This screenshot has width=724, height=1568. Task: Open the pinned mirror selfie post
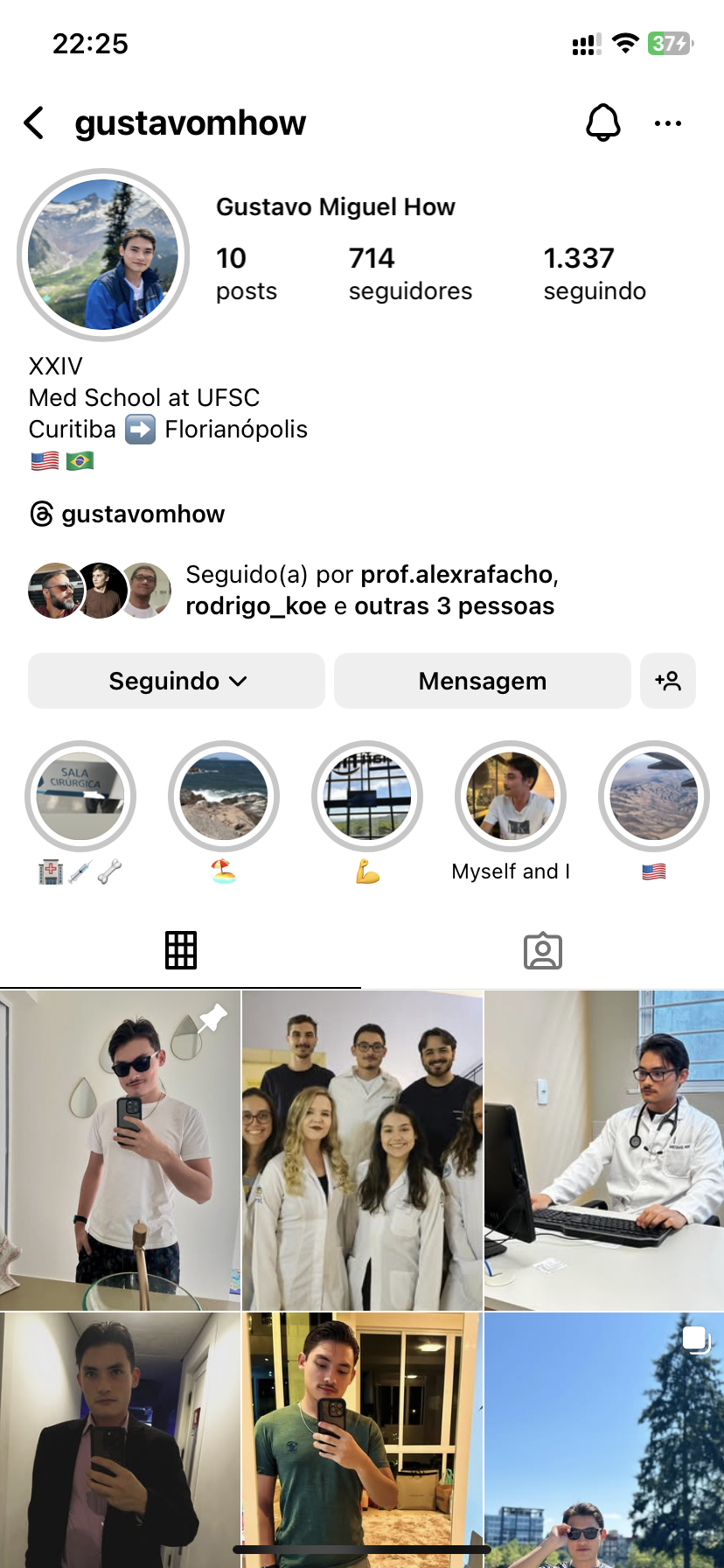pyautogui.click(x=120, y=1150)
